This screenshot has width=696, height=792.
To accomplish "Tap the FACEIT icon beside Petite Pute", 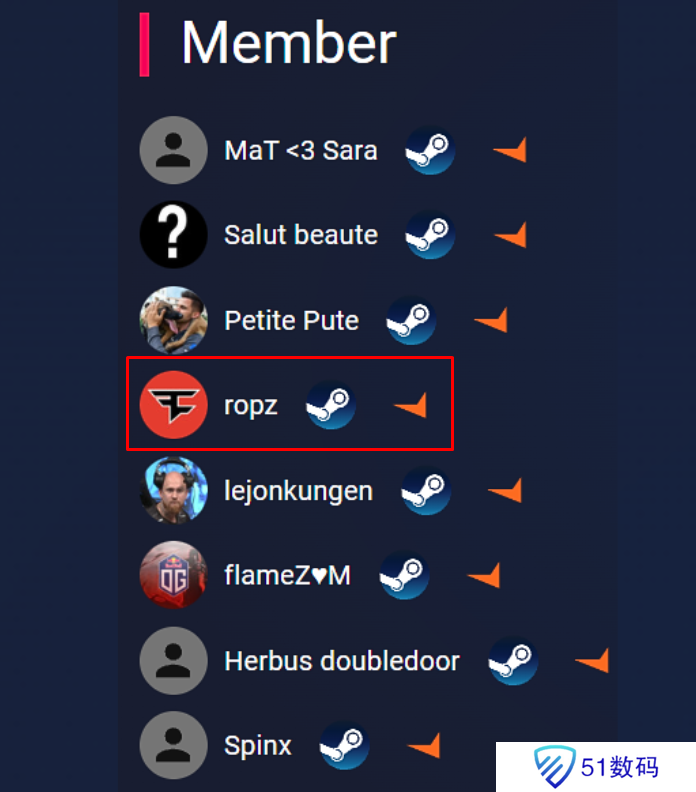I will coord(492,321).
